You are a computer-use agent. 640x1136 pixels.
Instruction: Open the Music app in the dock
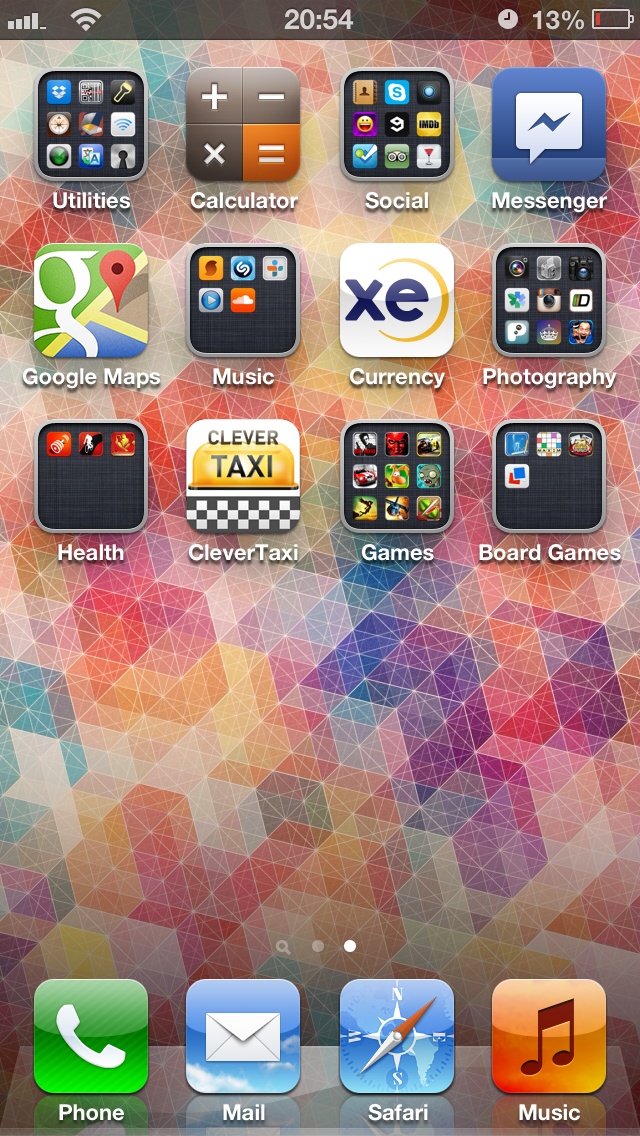tap(549, 1036)
